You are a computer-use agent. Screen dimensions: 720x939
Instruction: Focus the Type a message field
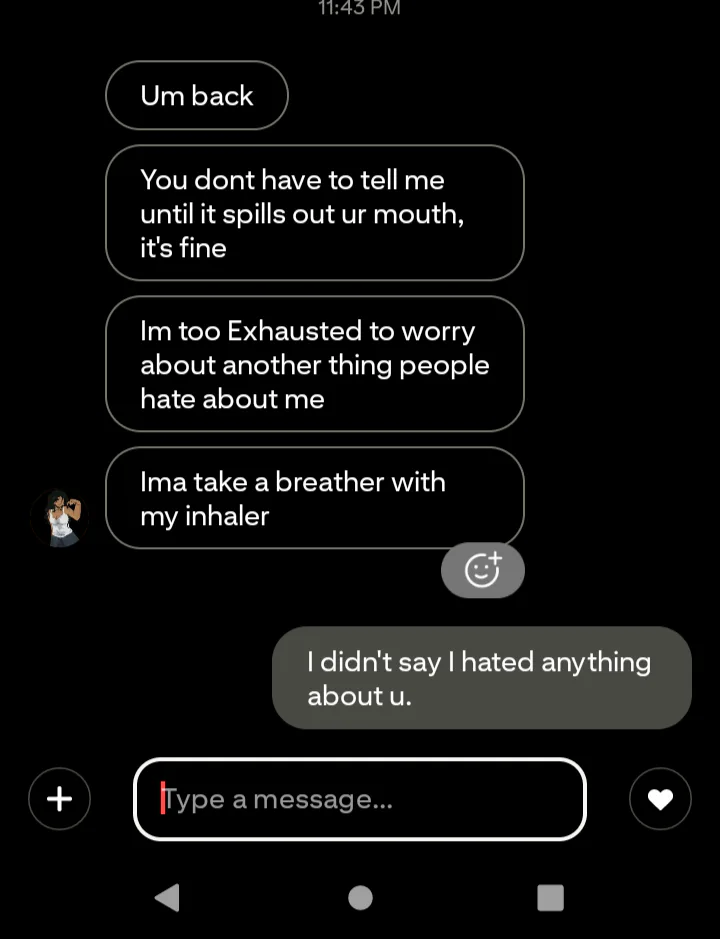pos(360,799)
